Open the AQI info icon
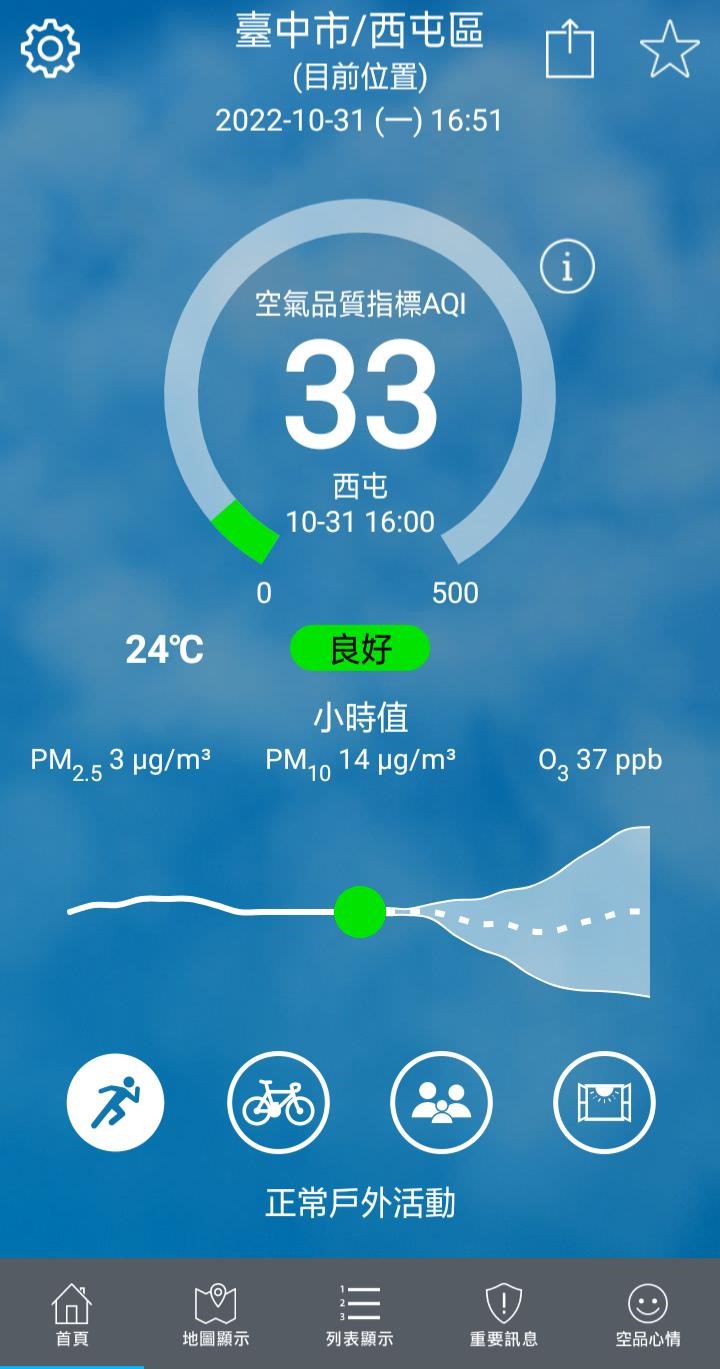 [567, 267]
